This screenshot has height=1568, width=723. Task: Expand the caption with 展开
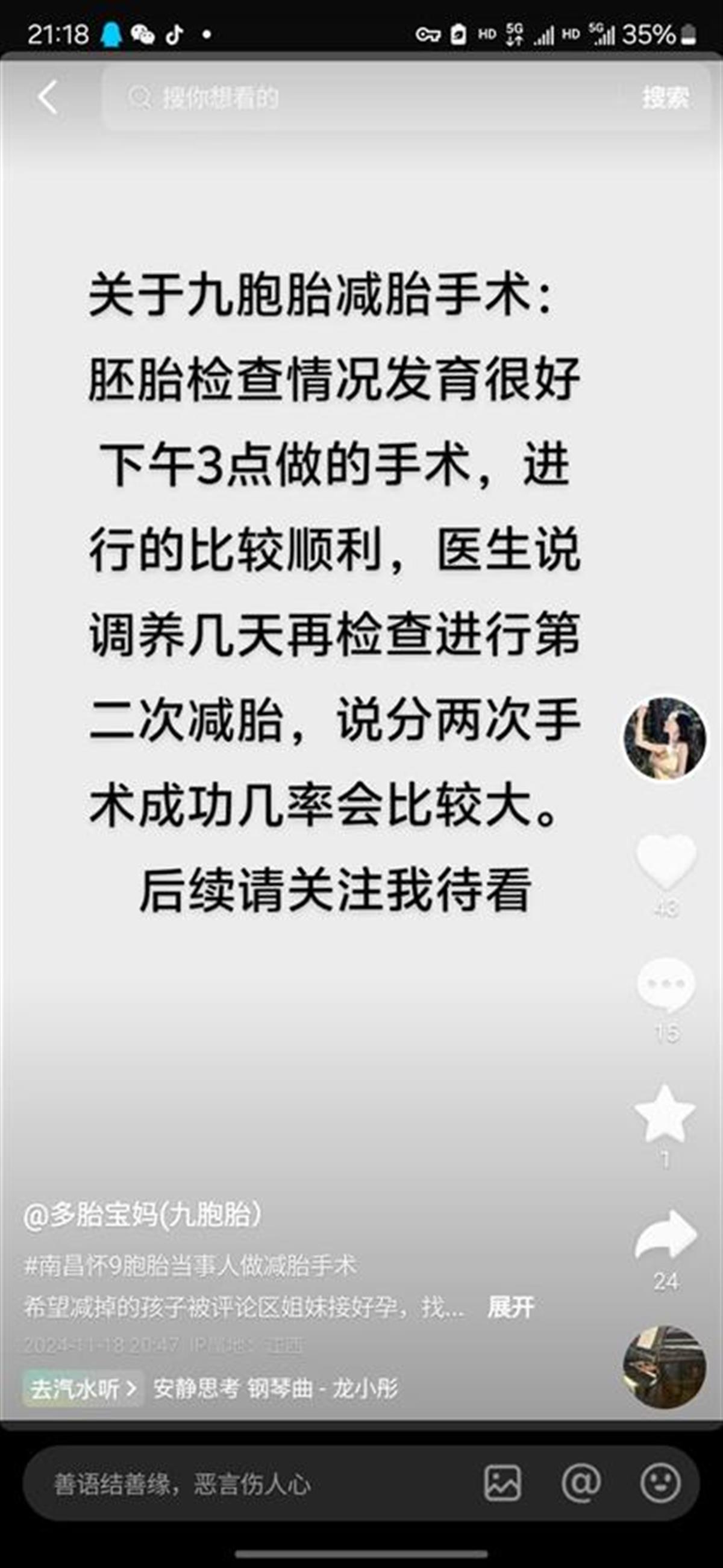tap(510, 1307)
